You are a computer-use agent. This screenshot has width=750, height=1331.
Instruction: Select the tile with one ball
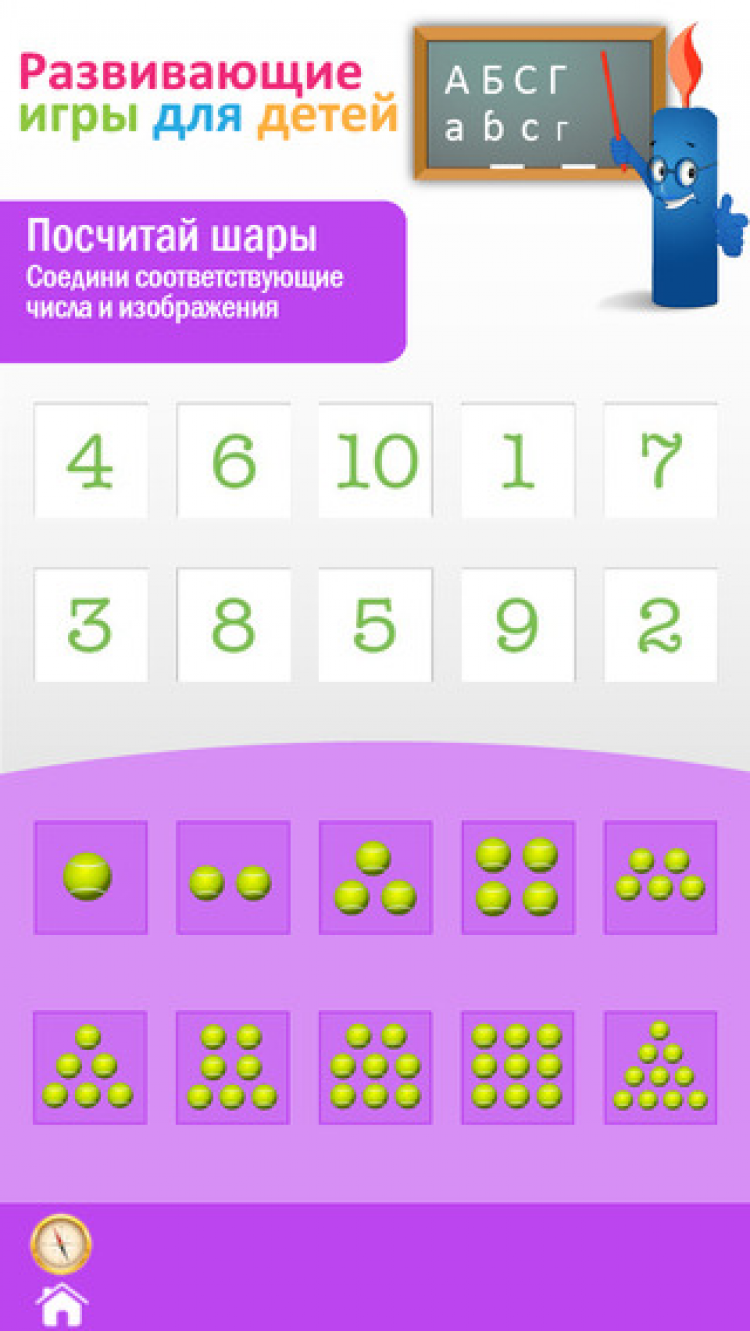click(x=91, y=878)
